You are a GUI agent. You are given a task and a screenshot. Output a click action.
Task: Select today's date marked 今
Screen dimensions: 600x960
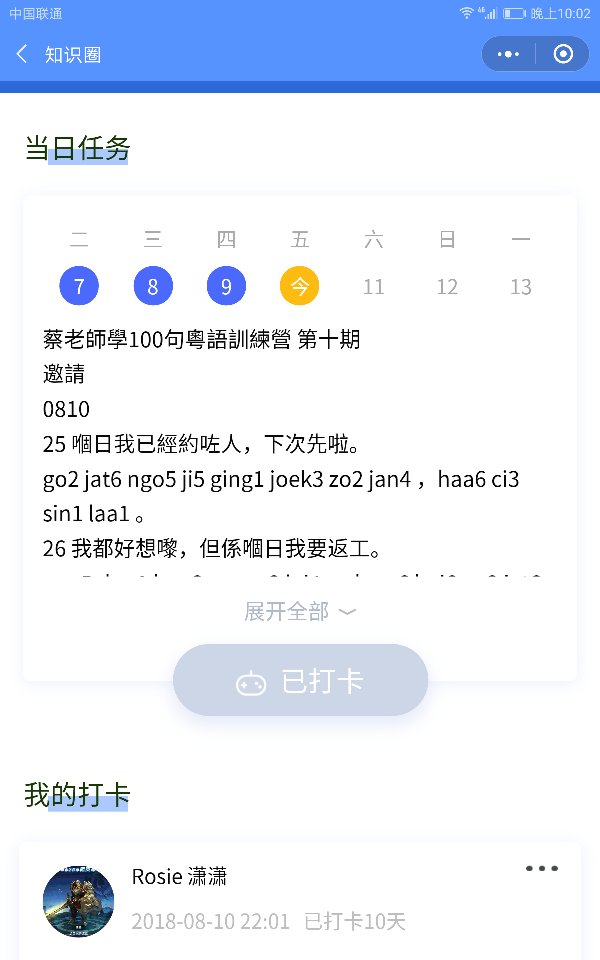299,285
